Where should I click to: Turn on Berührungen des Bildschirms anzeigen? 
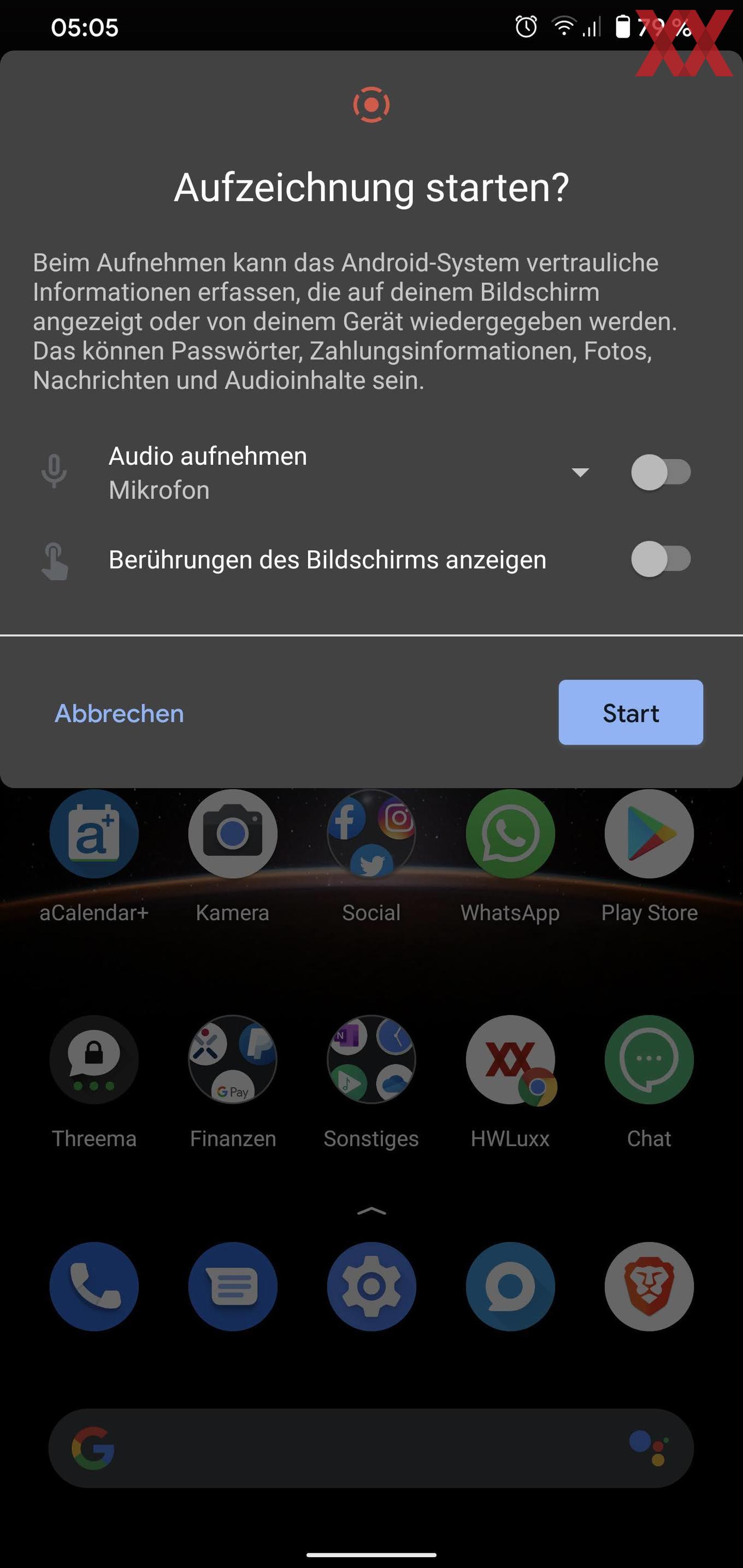(661, 559)
